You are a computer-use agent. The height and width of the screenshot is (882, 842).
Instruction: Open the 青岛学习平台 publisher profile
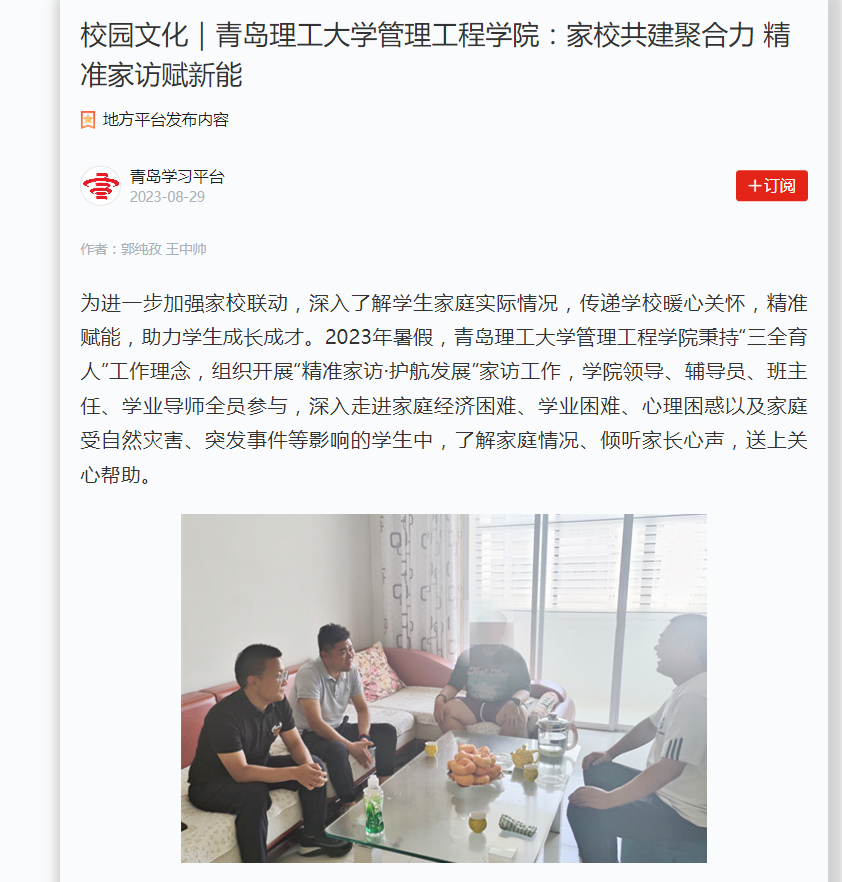177,177
